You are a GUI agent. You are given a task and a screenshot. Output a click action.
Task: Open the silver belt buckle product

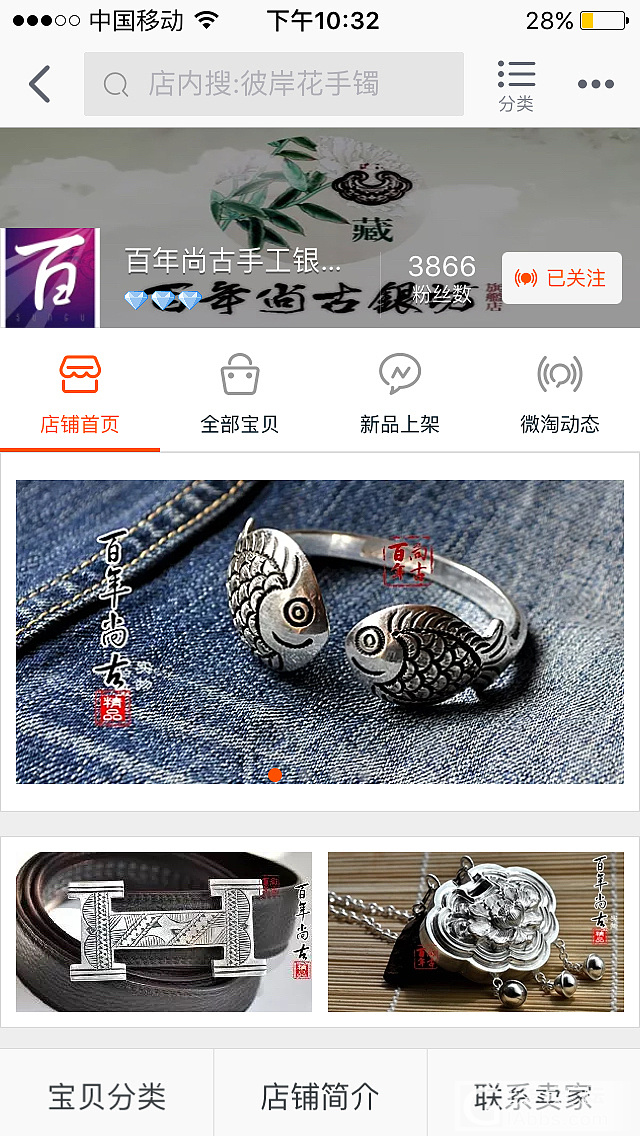click(164, 931)
